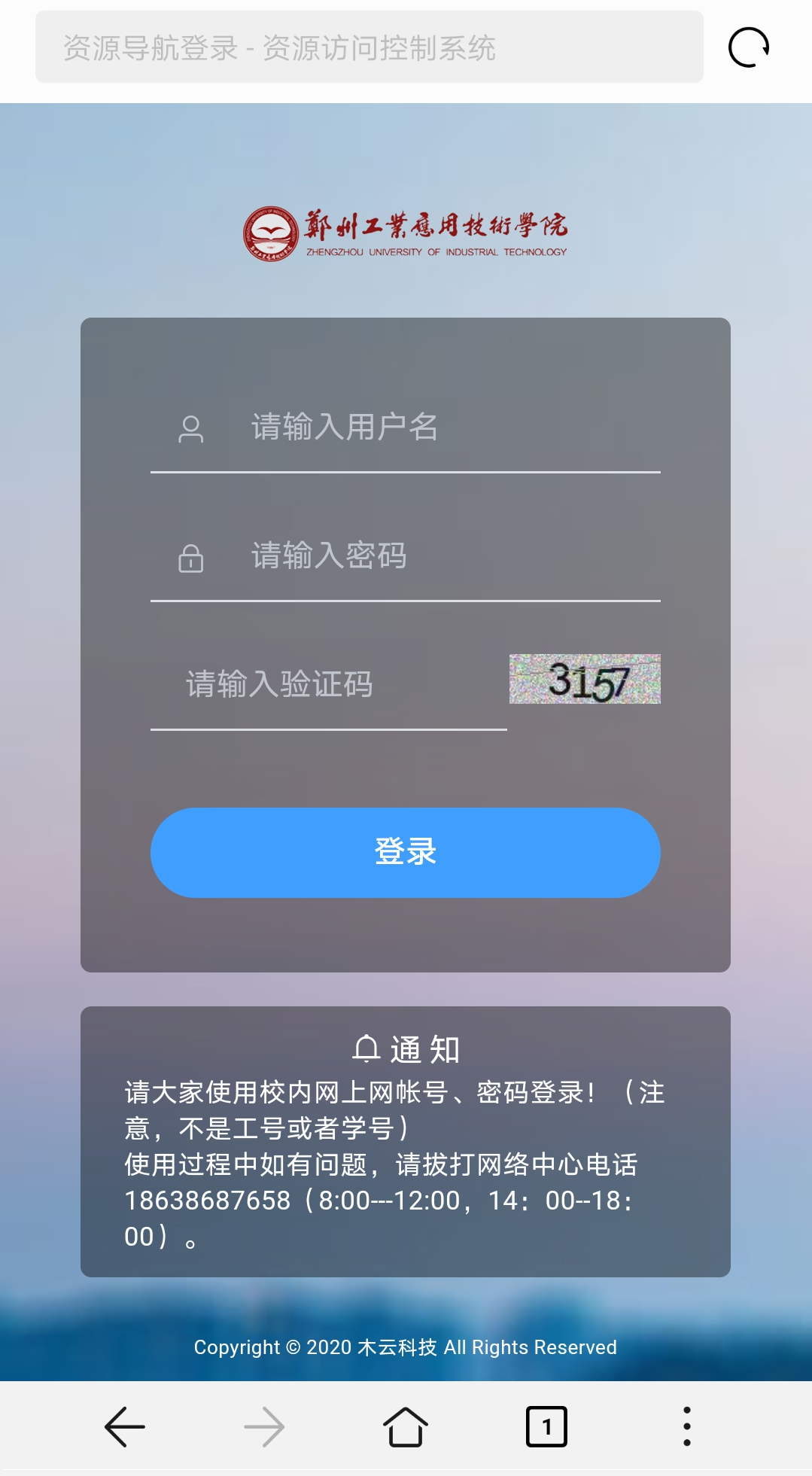This screenshot has height=1476, width=812.
Task: Open the browser home page
Action: coord(406,1426)
